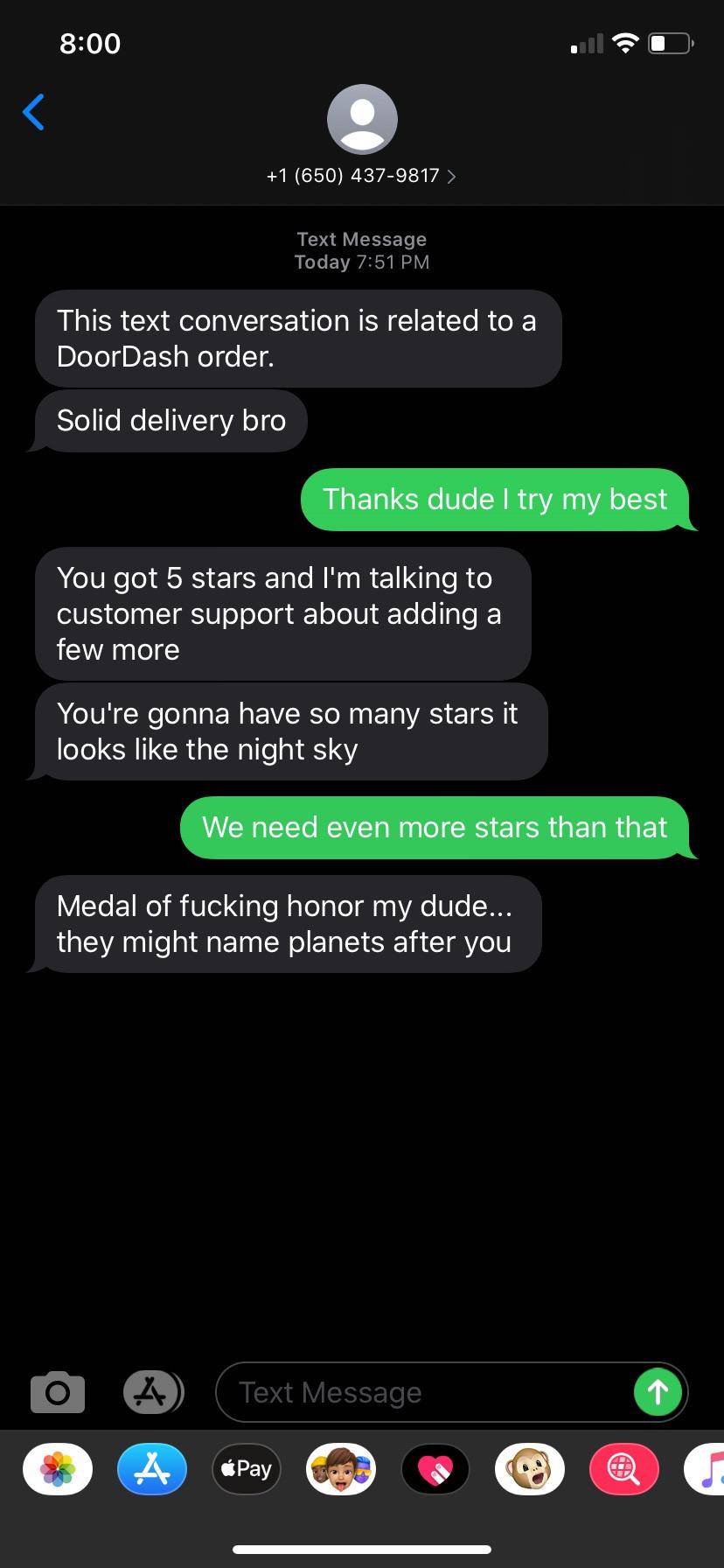Image resolution: width=724 pixels, height=1568 pixels.
Task: Tap the phone number +1 (650) 437-9817
Action: tap(352, 176)
